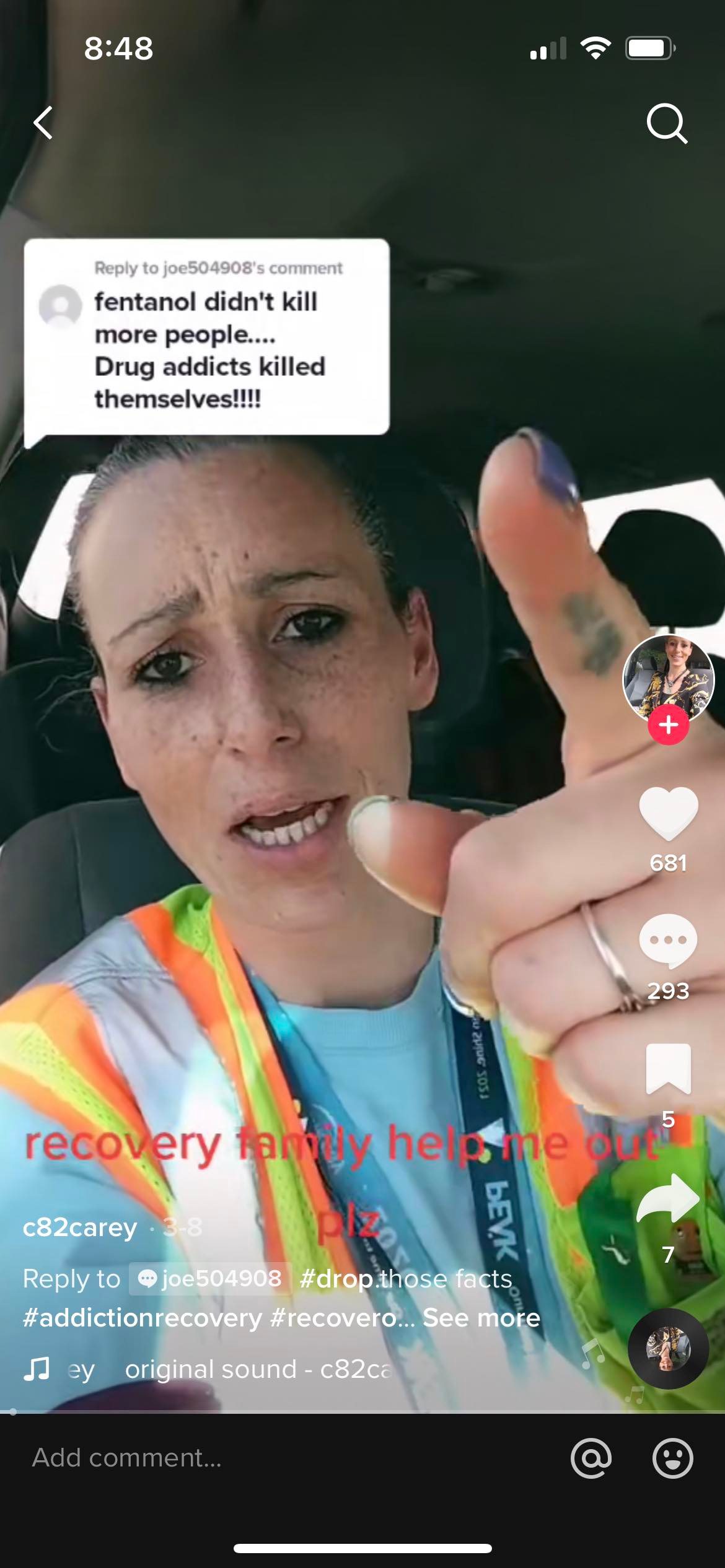The height and width of the screenshot is (1568, 725).
Task: Like this video with heart icon
Action: pyautogui.click(x=668, y=814)
